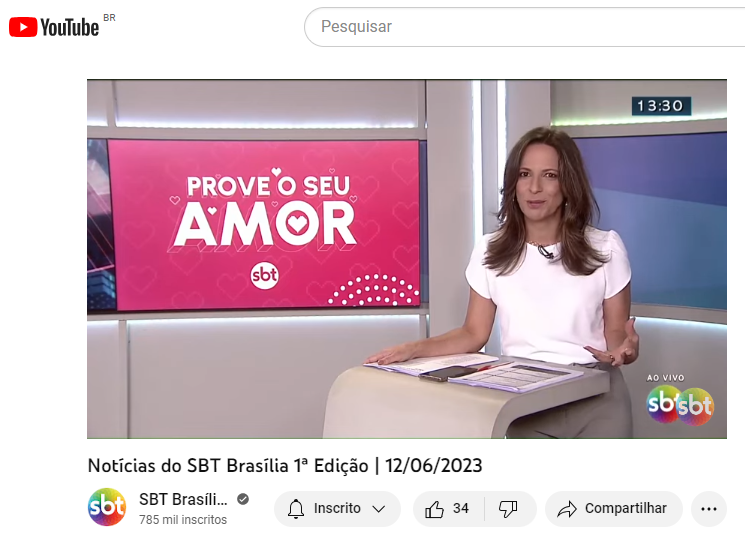
Task: Open the more actions three-dot menu
Action: 708,509
